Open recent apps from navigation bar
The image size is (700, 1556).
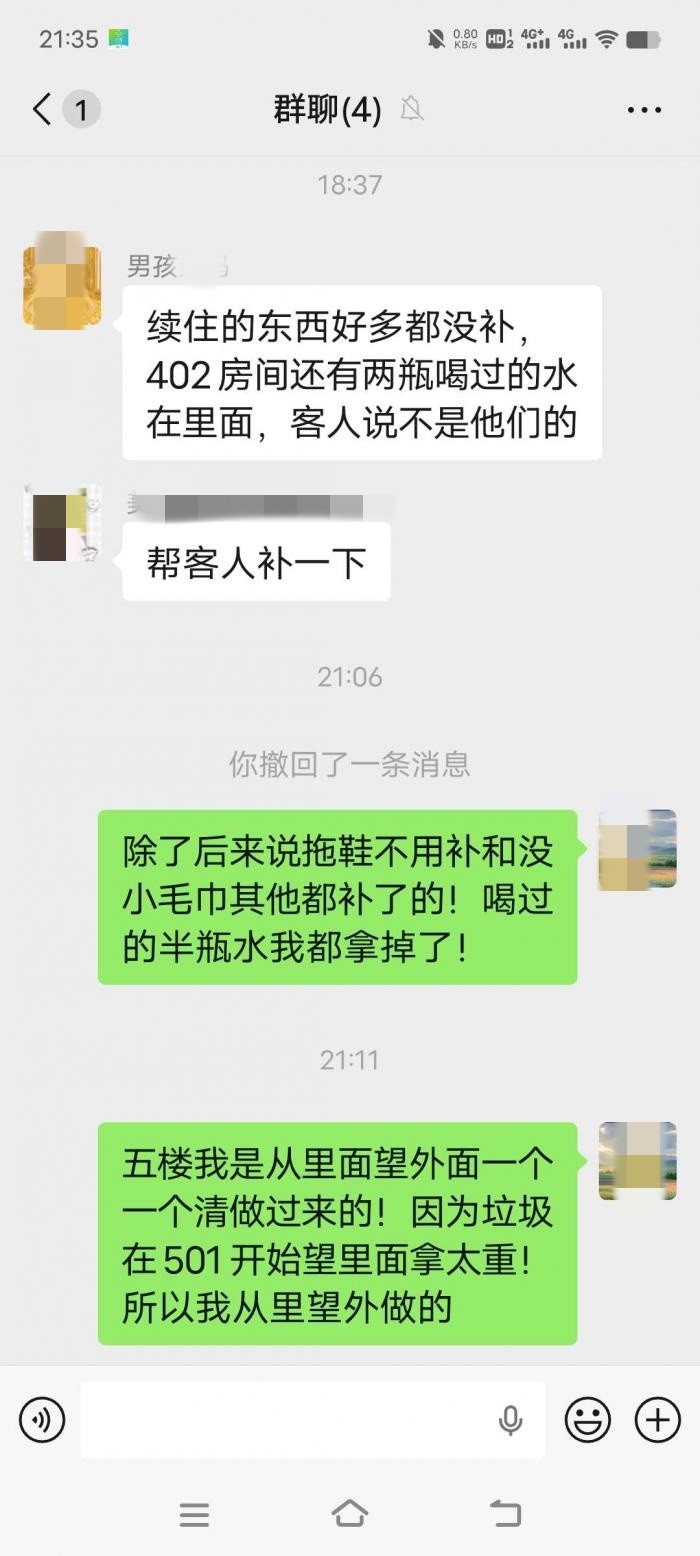tap(194, 1514)
